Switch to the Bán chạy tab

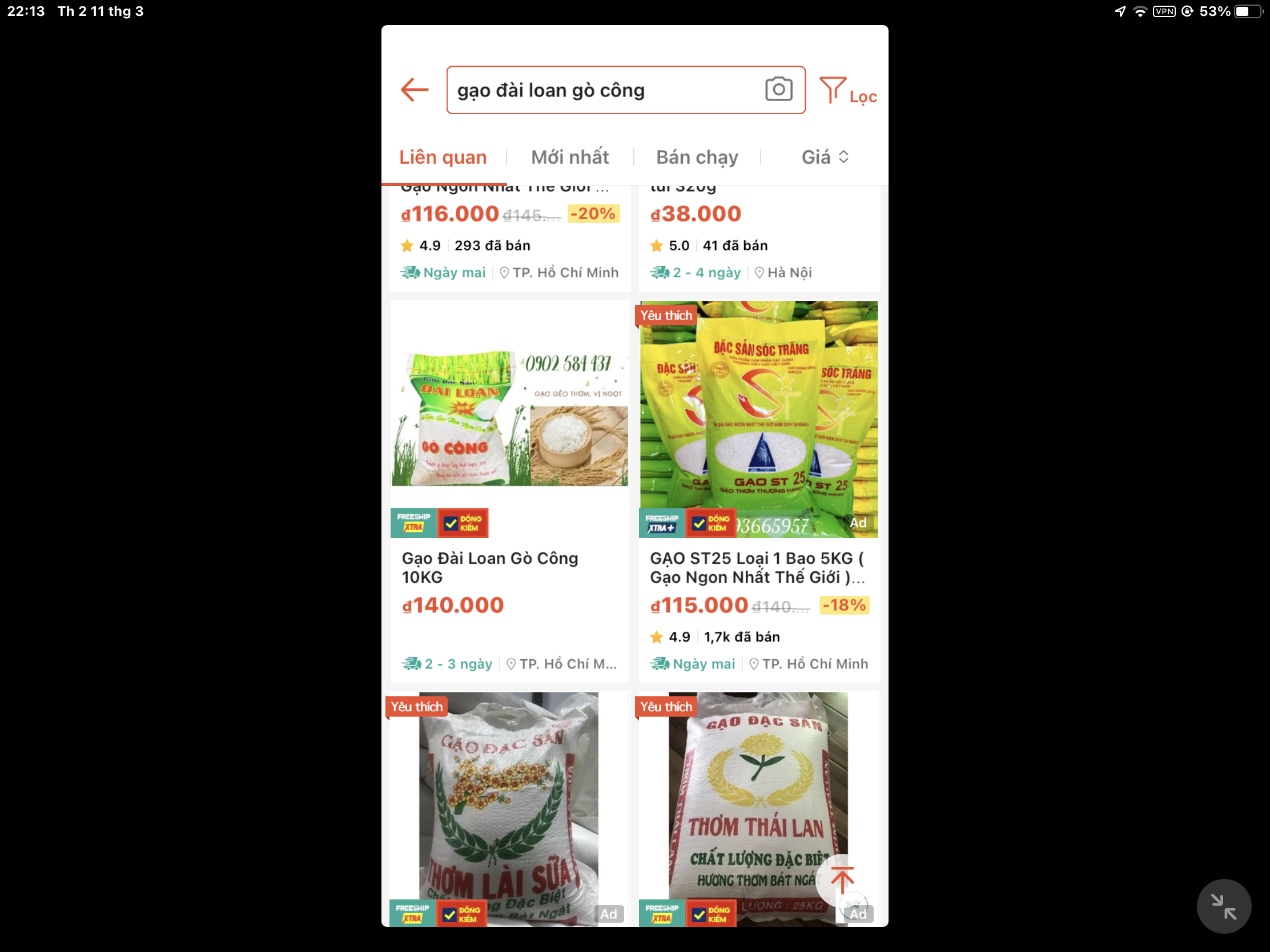(697, 156)
